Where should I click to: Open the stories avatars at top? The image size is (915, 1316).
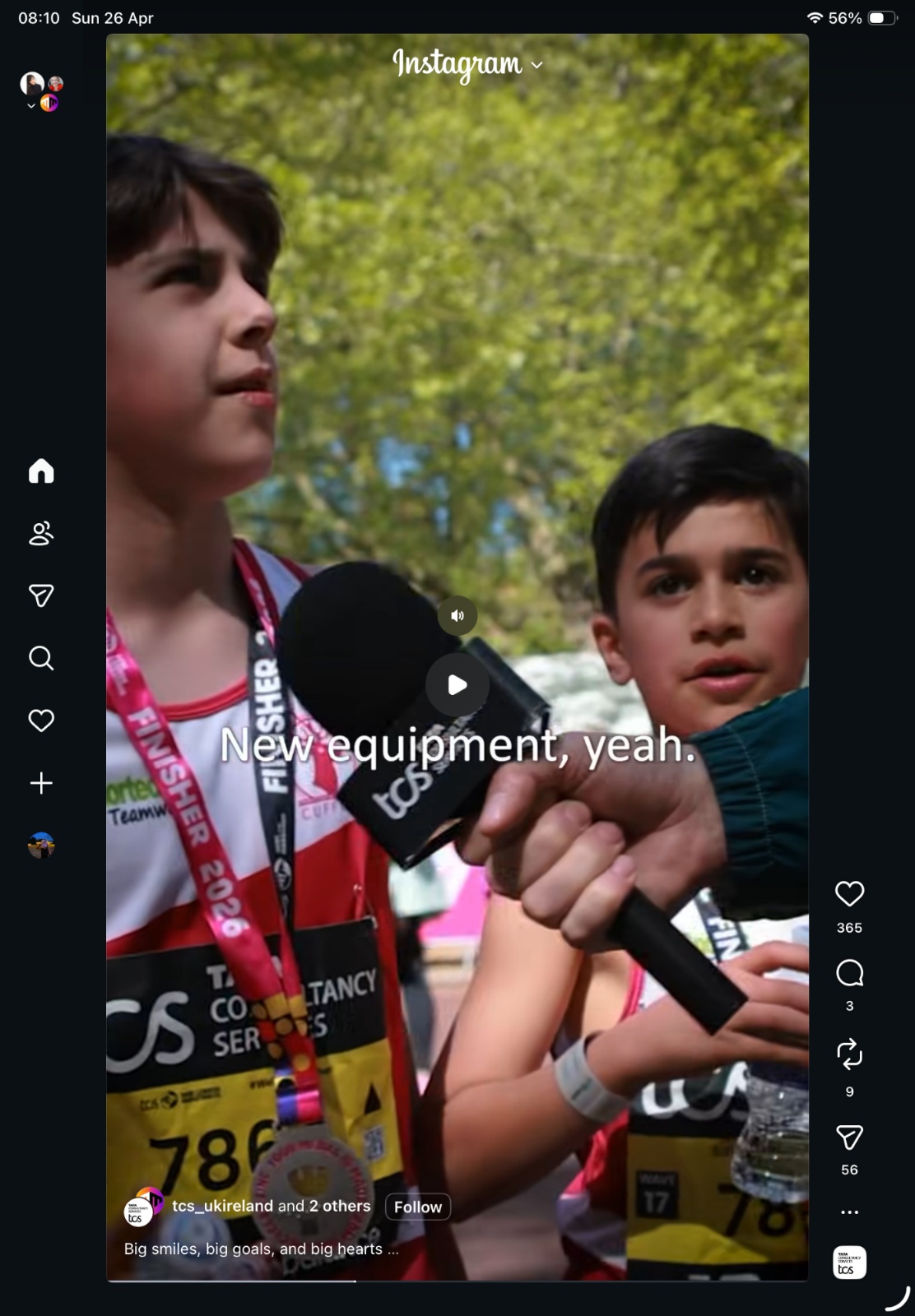(x=42, y=91)
